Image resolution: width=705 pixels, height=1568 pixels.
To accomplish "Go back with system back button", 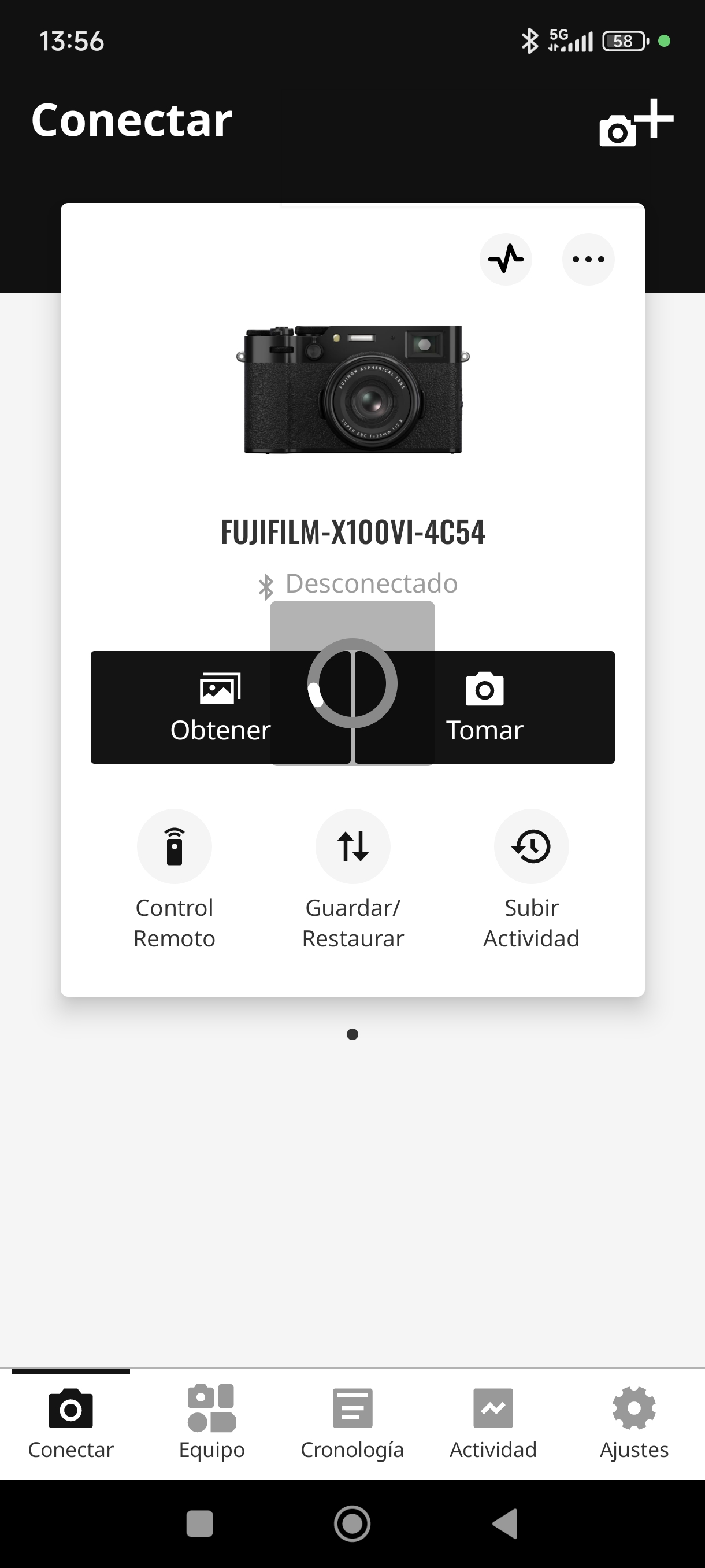I will 505,1523.
